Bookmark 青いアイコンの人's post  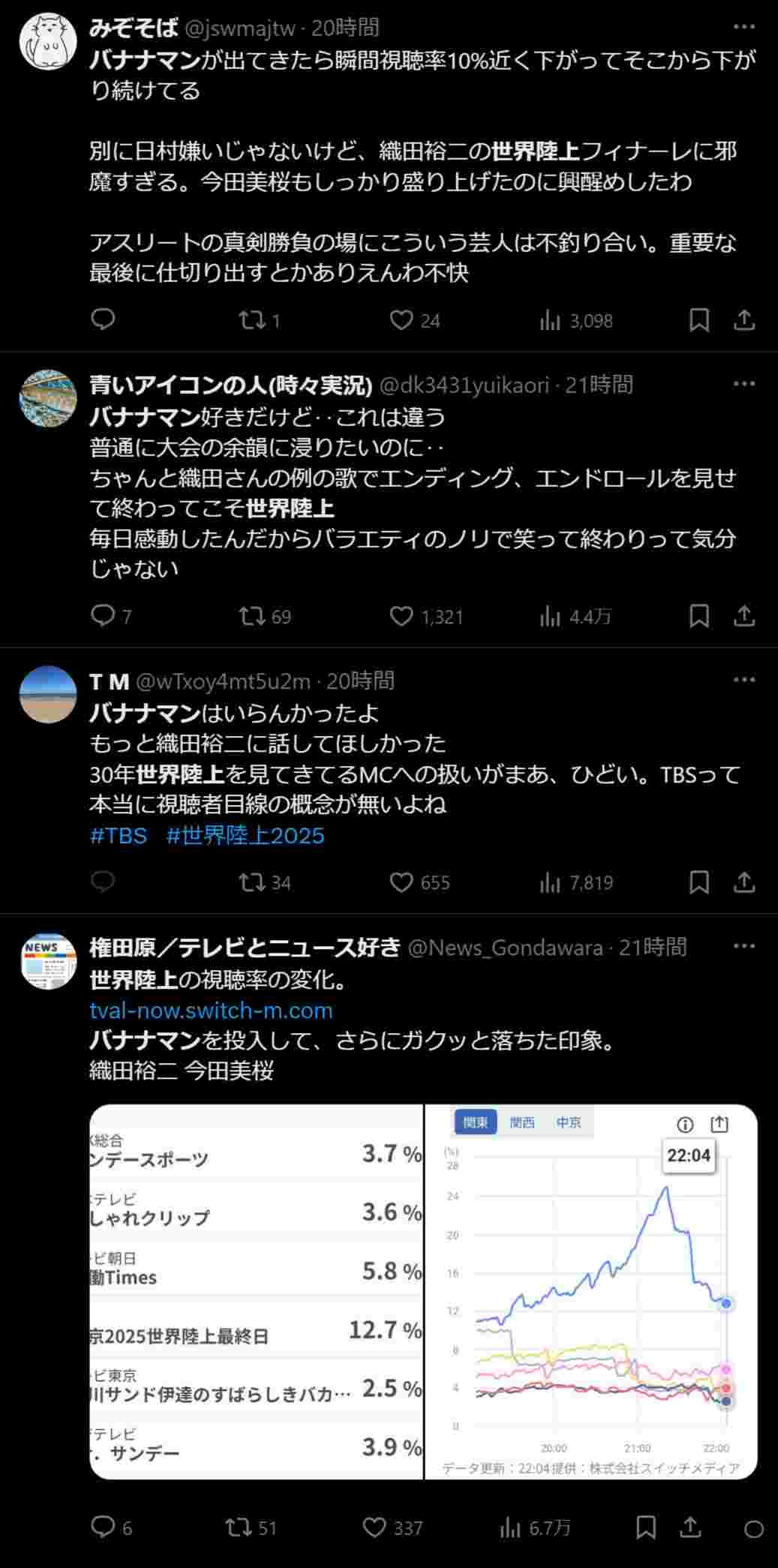tap(698, 617)
